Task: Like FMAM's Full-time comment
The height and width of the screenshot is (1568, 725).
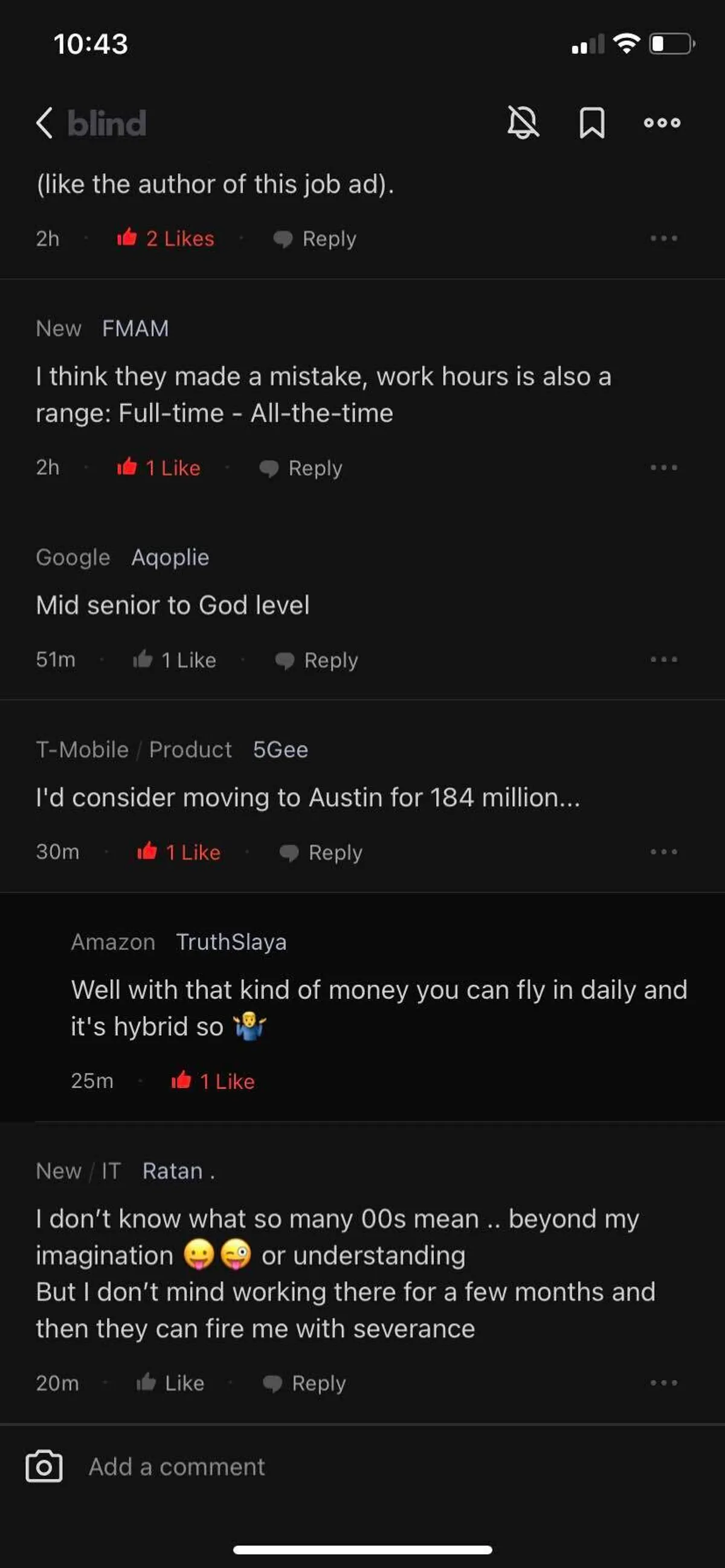Action: click(x=159, y=467)
